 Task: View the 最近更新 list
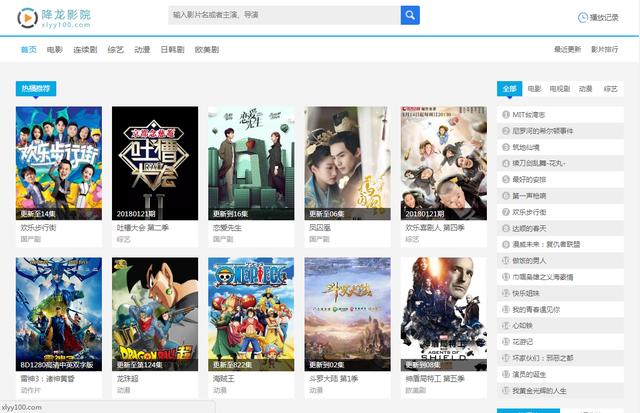coord(567,49)
